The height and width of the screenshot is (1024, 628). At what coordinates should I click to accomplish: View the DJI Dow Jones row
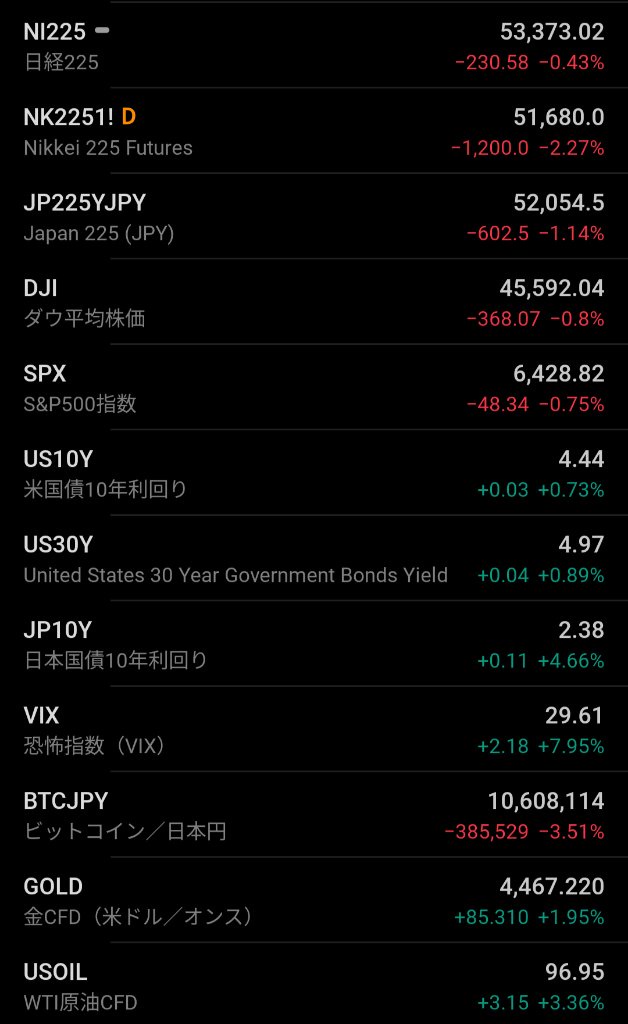click(x=314, y=303)
